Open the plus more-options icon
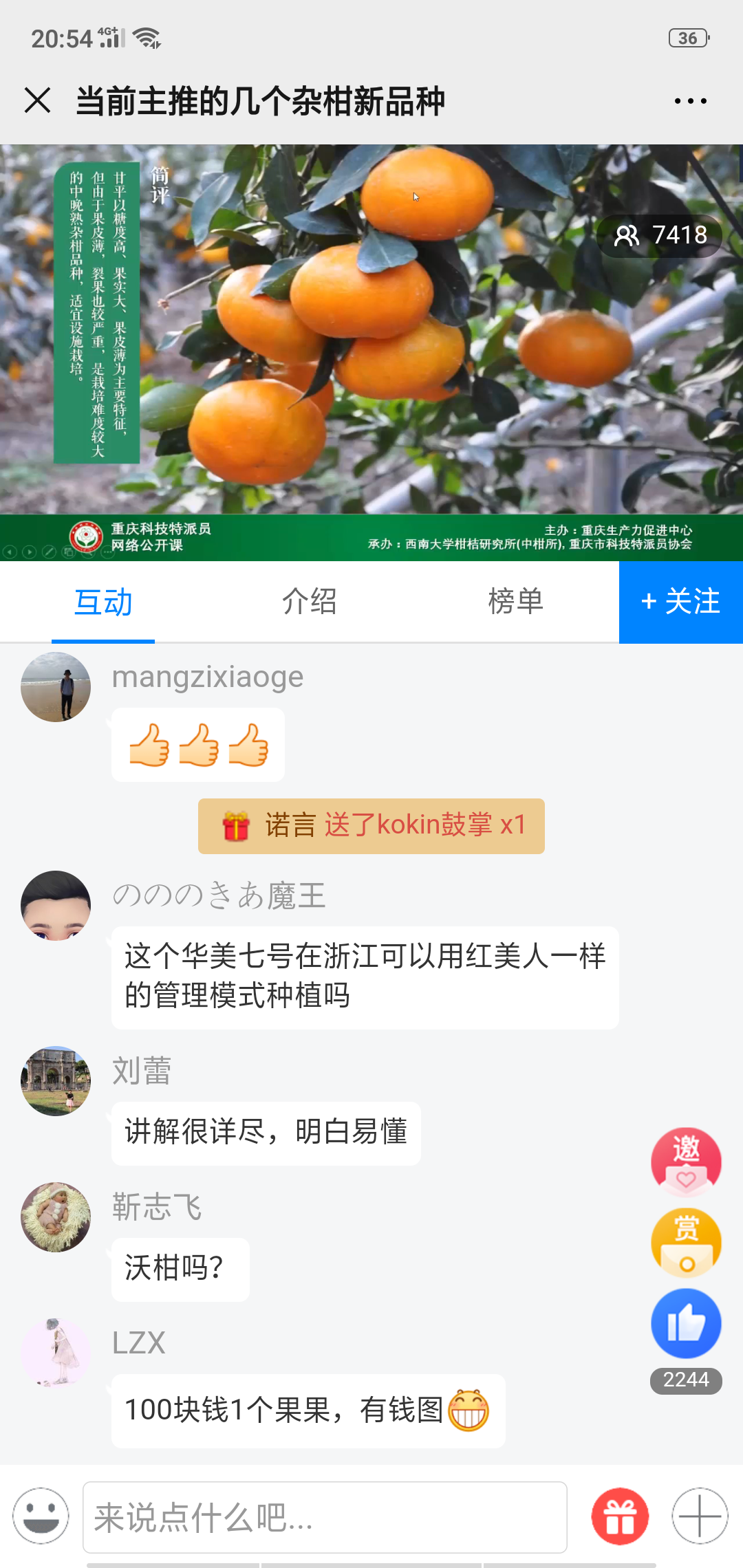Viewport: 743px width, 1568px height. [700, 1516]
